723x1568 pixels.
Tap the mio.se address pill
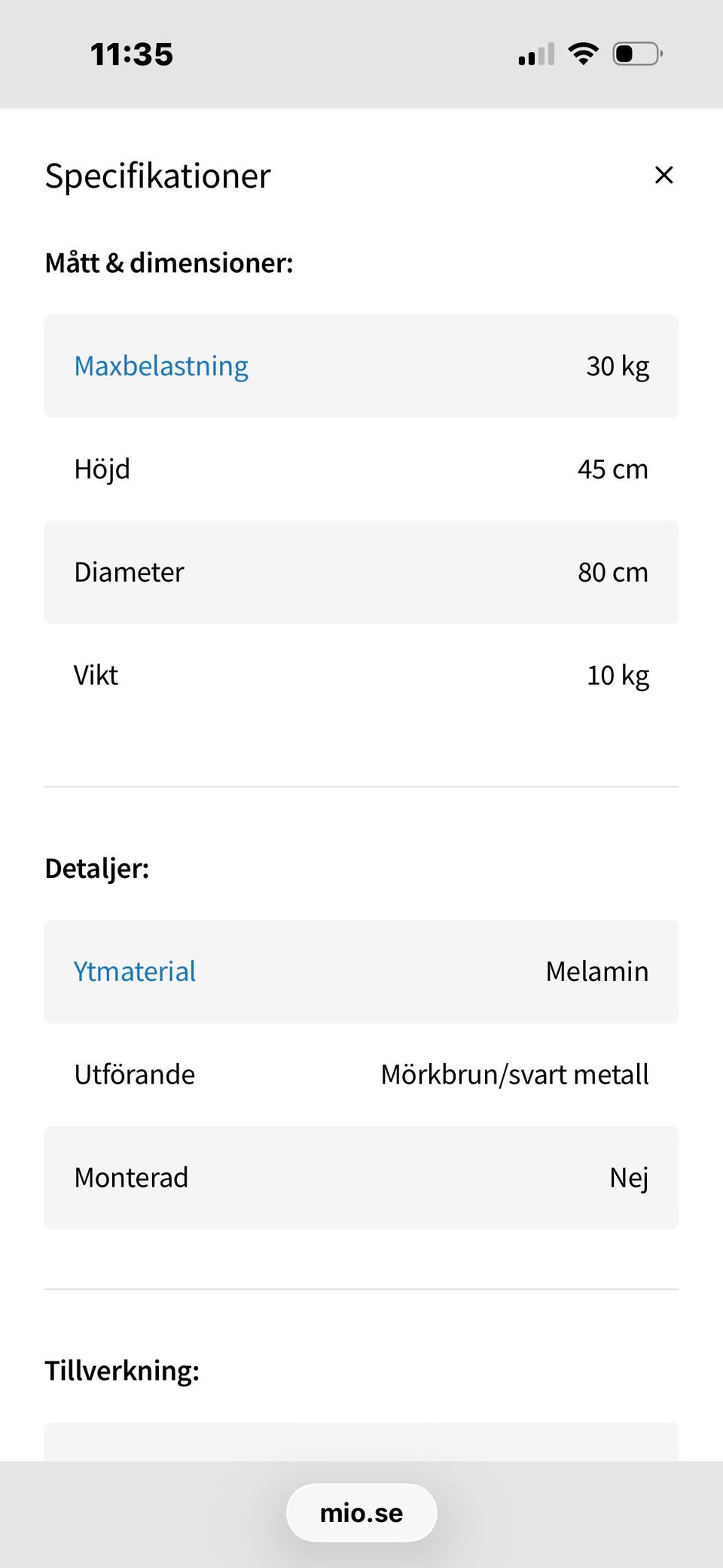(361, 1512)
